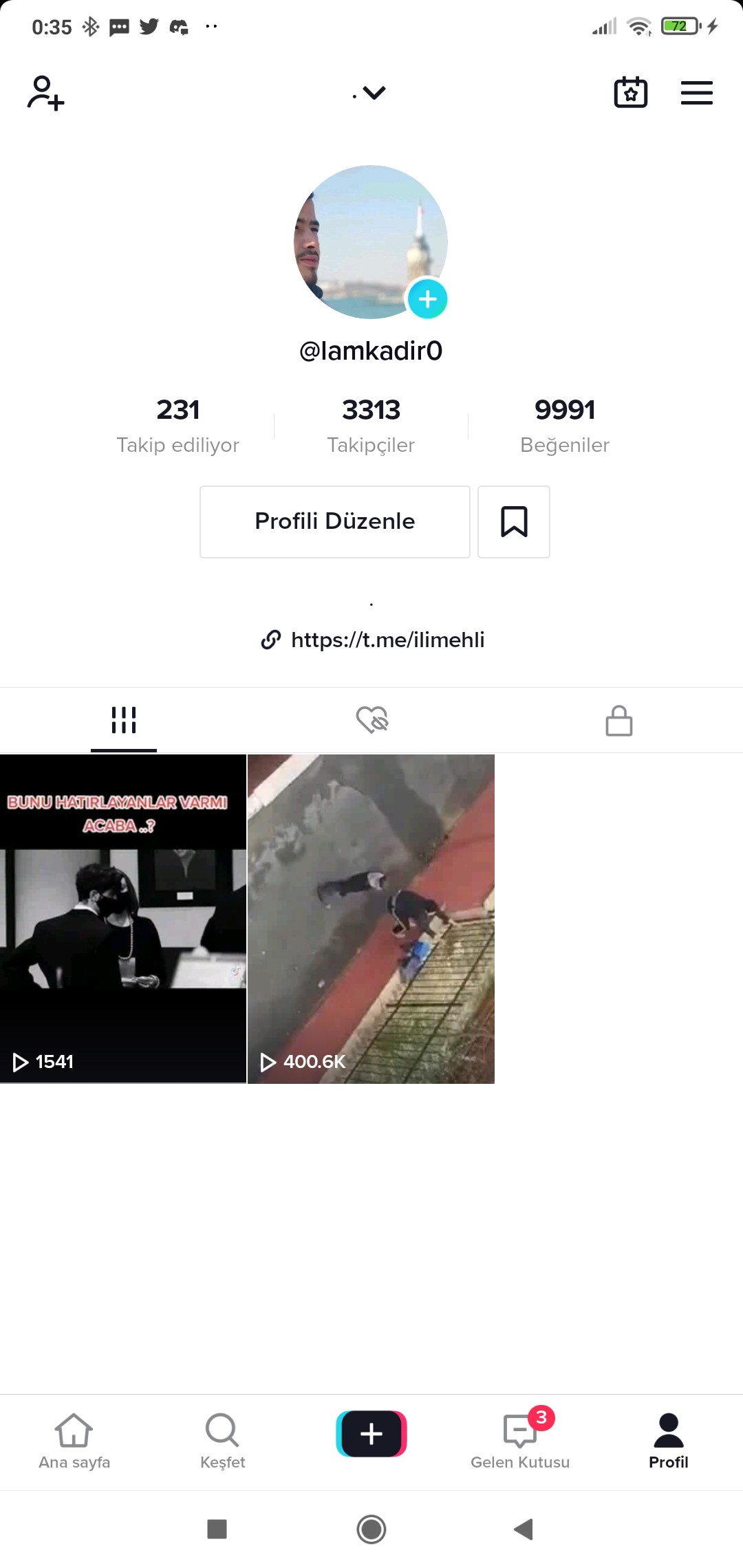The width and height of the screenshot is (743, 1568).
Task: Tap Profili Düzenle button
Action: coord(335,522)
